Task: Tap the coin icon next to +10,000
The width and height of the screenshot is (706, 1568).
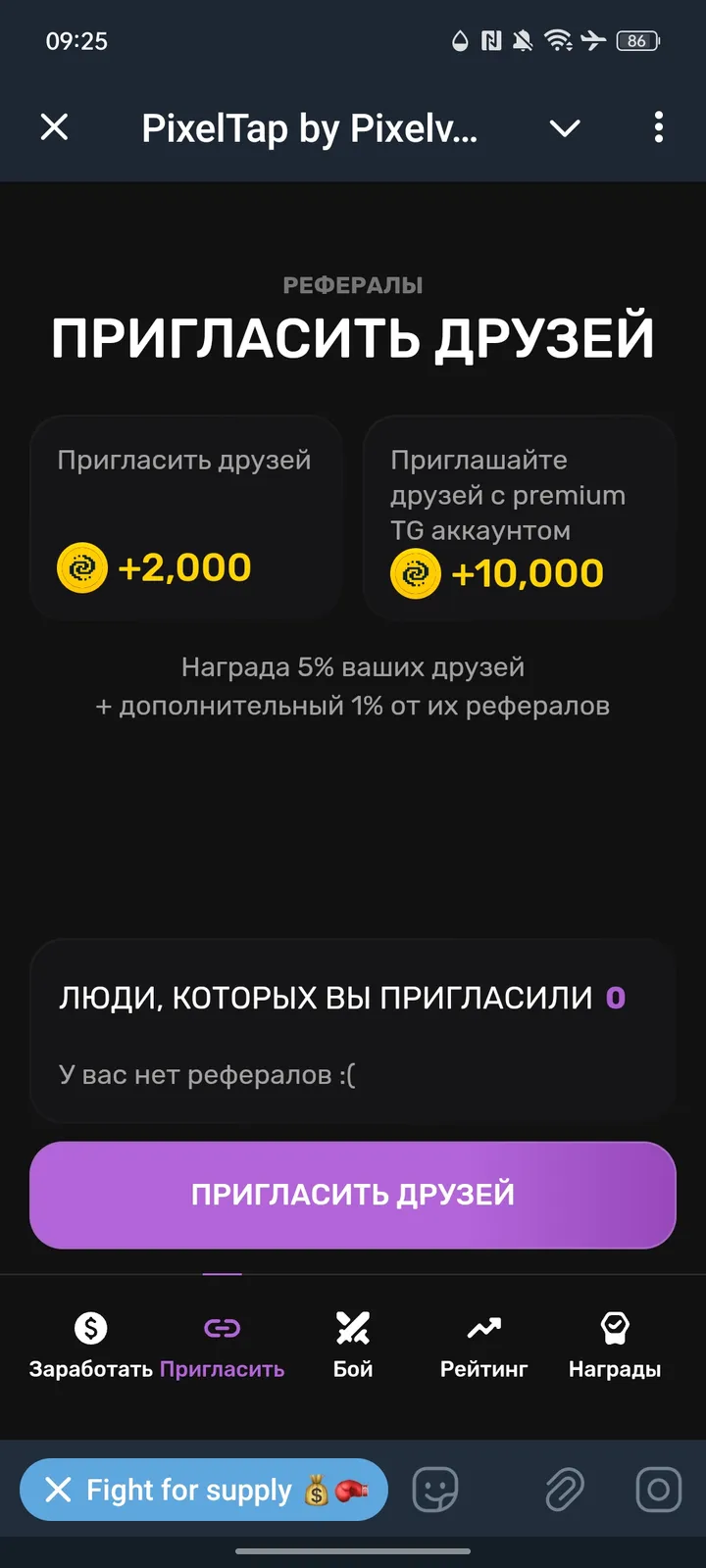Action: pyautogui.click(x=417, y=574)
